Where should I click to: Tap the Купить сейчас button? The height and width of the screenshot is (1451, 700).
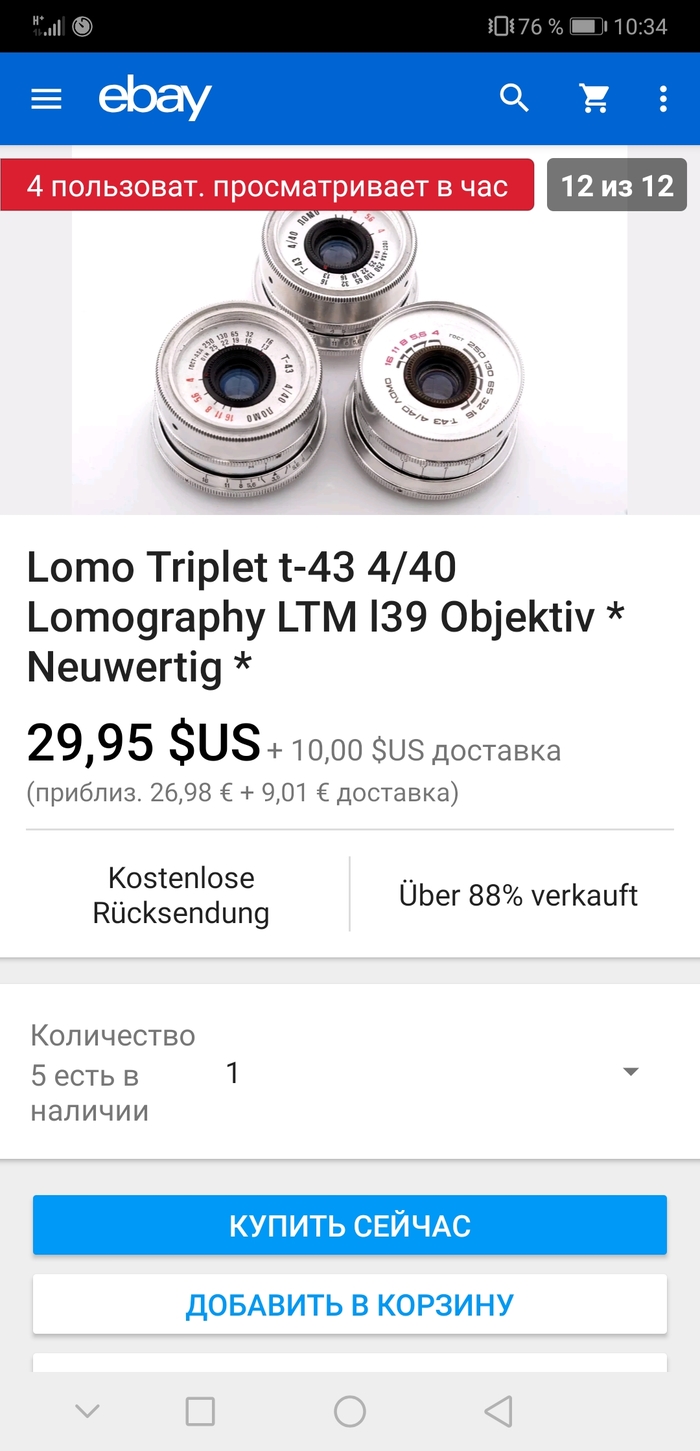(x=349, y=1225)
